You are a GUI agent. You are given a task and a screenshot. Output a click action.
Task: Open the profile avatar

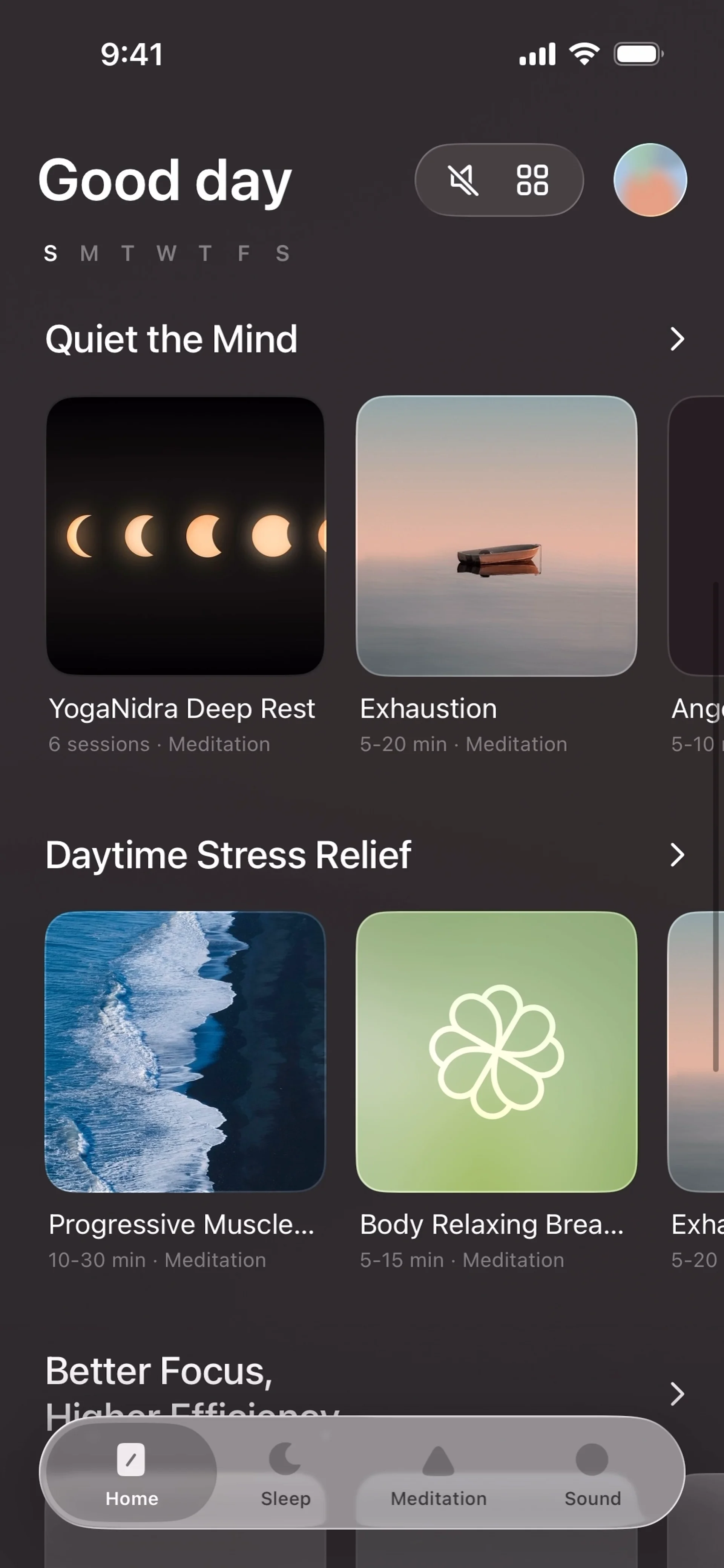[x=650, y=180]
